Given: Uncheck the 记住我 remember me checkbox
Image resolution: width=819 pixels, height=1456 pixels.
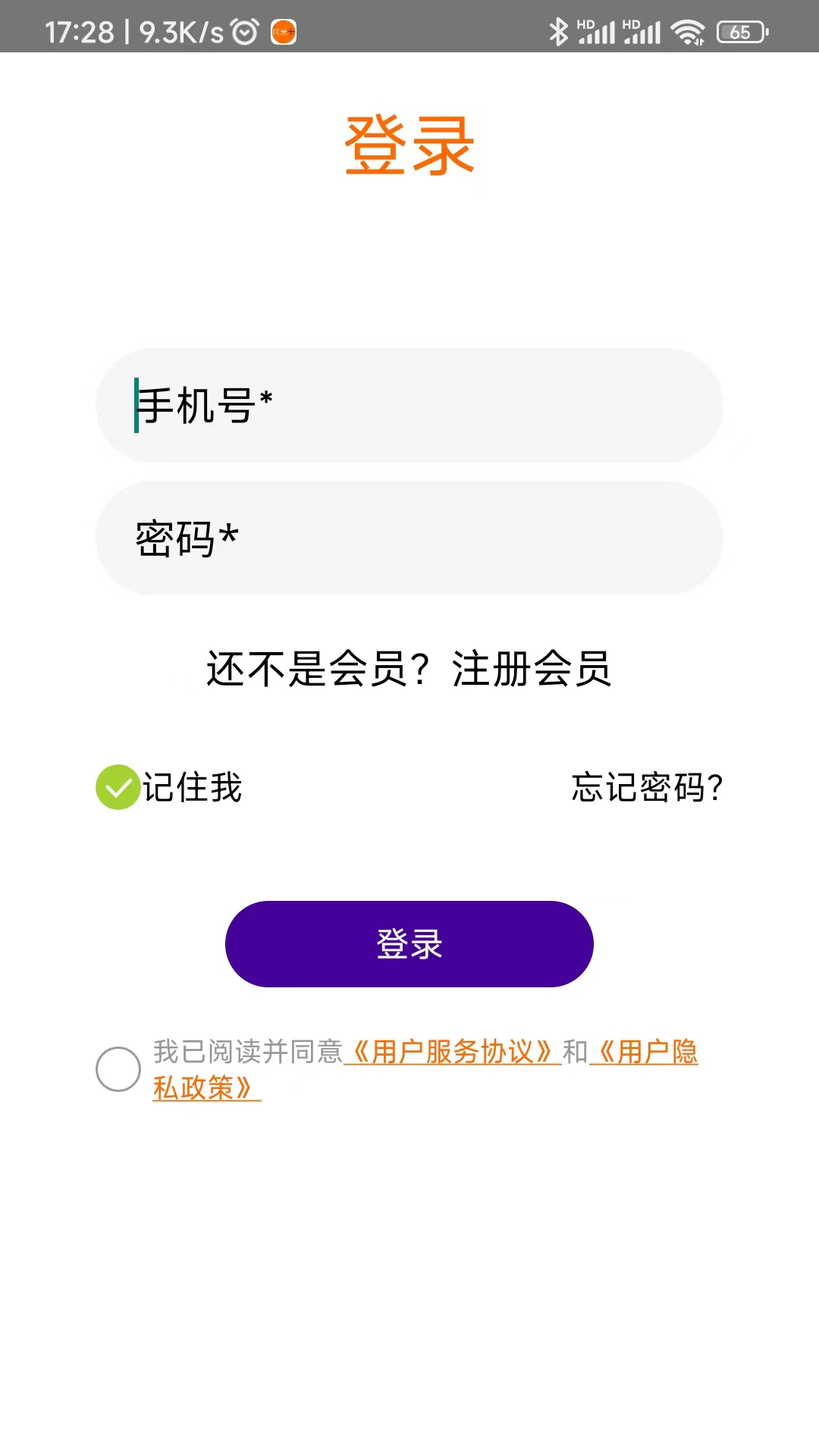Looking at the screenshot, I should (x=118, y=787).
